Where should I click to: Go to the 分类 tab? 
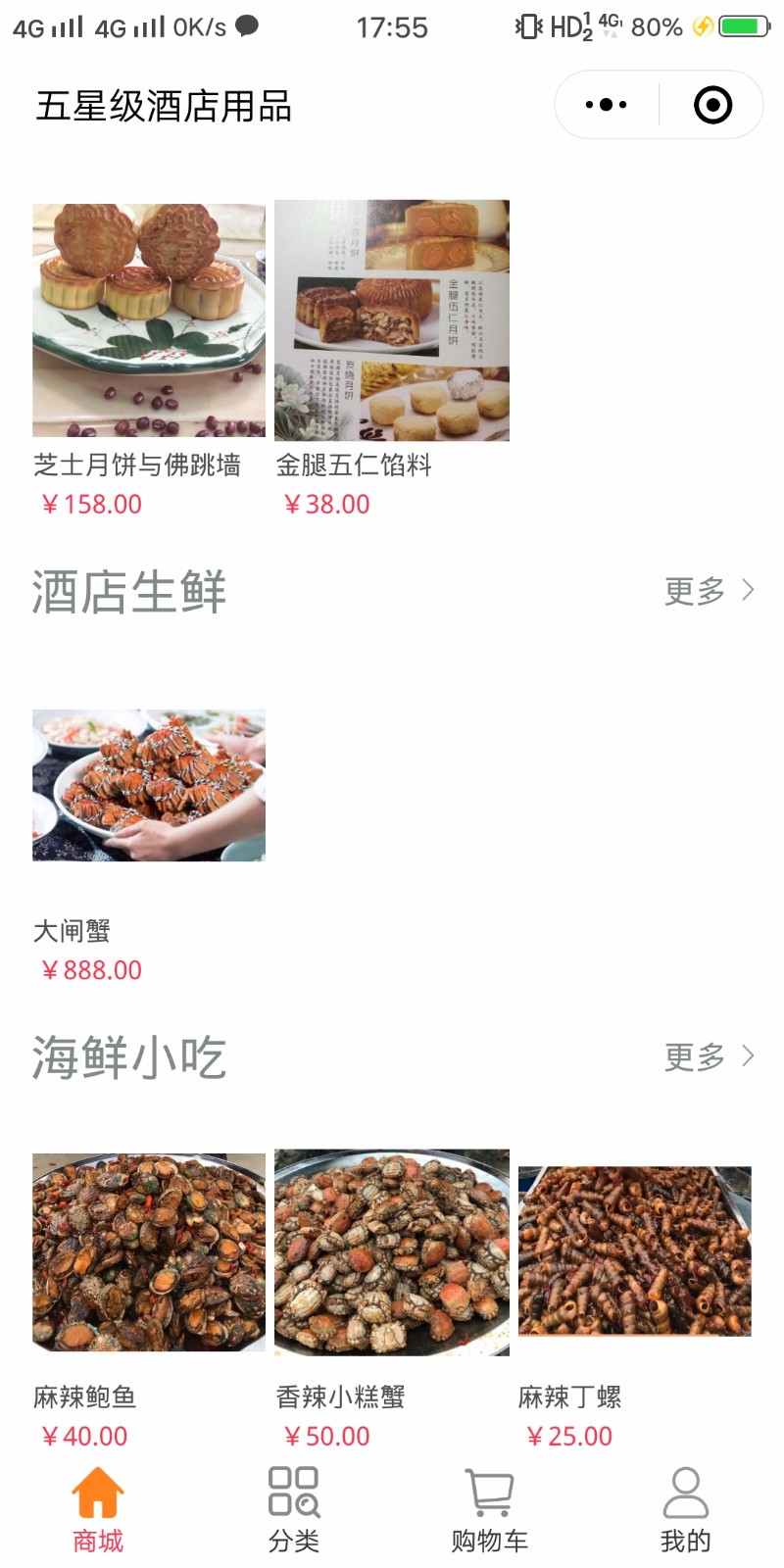tap(294, 1510)
